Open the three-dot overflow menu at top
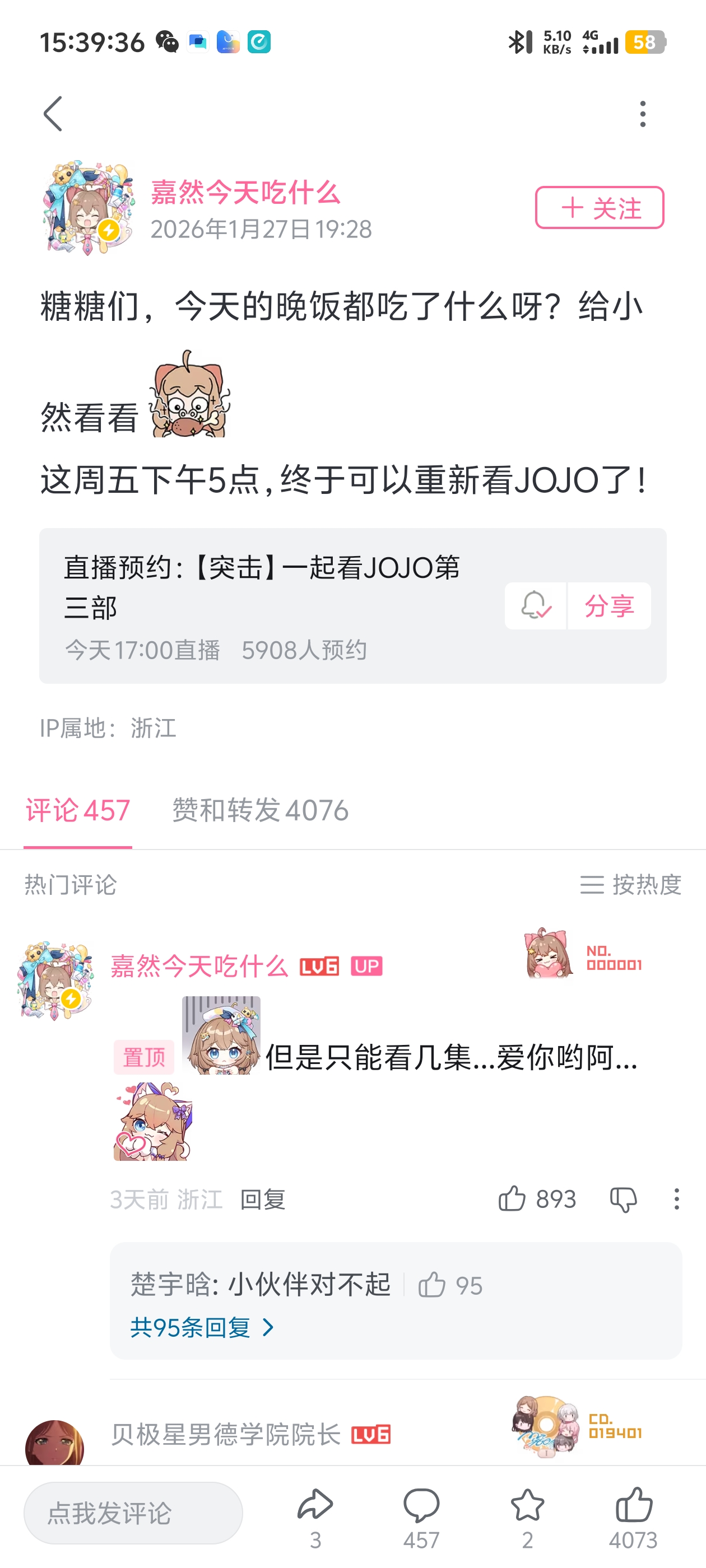706x1568 pixels. tap(642, 114)
